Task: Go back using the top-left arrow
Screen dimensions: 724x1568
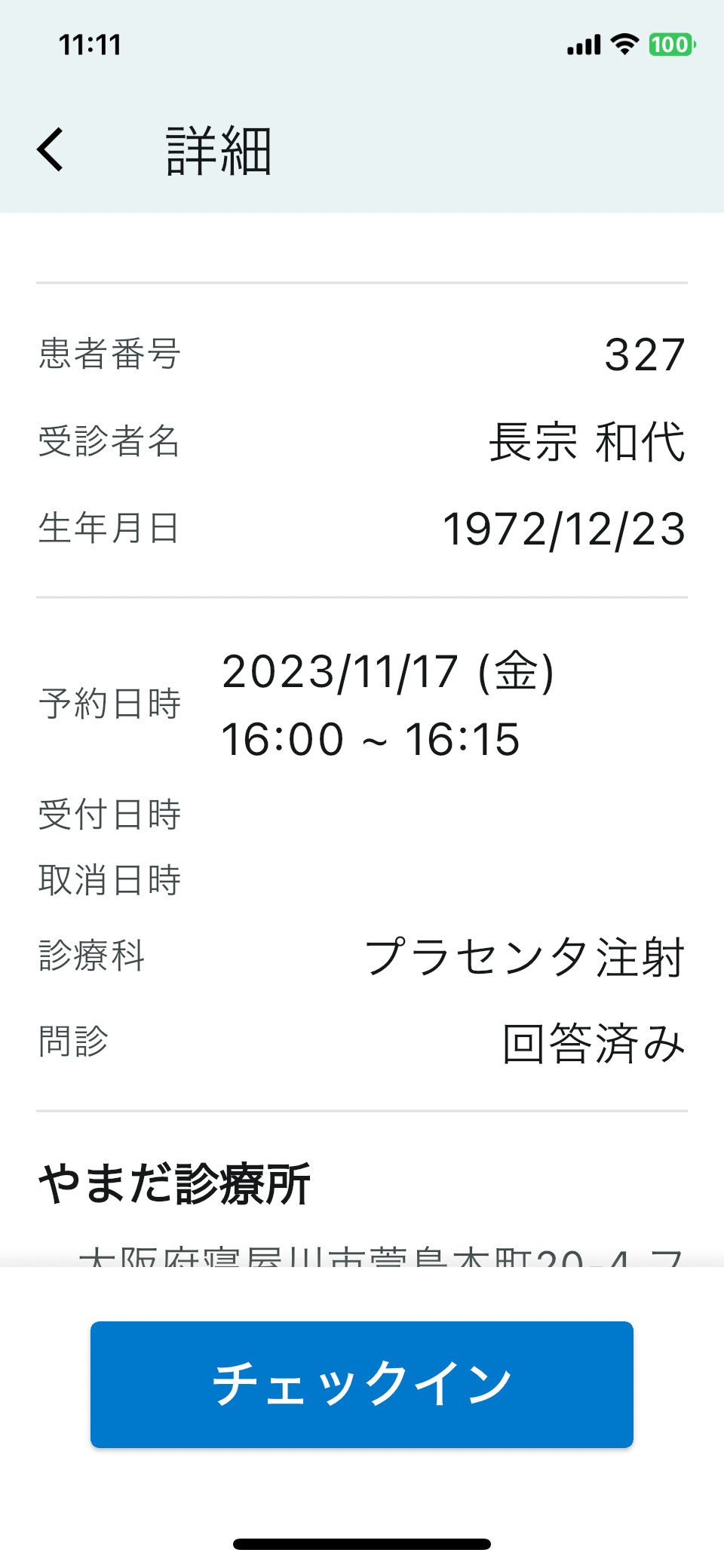Action: [51, 150]
